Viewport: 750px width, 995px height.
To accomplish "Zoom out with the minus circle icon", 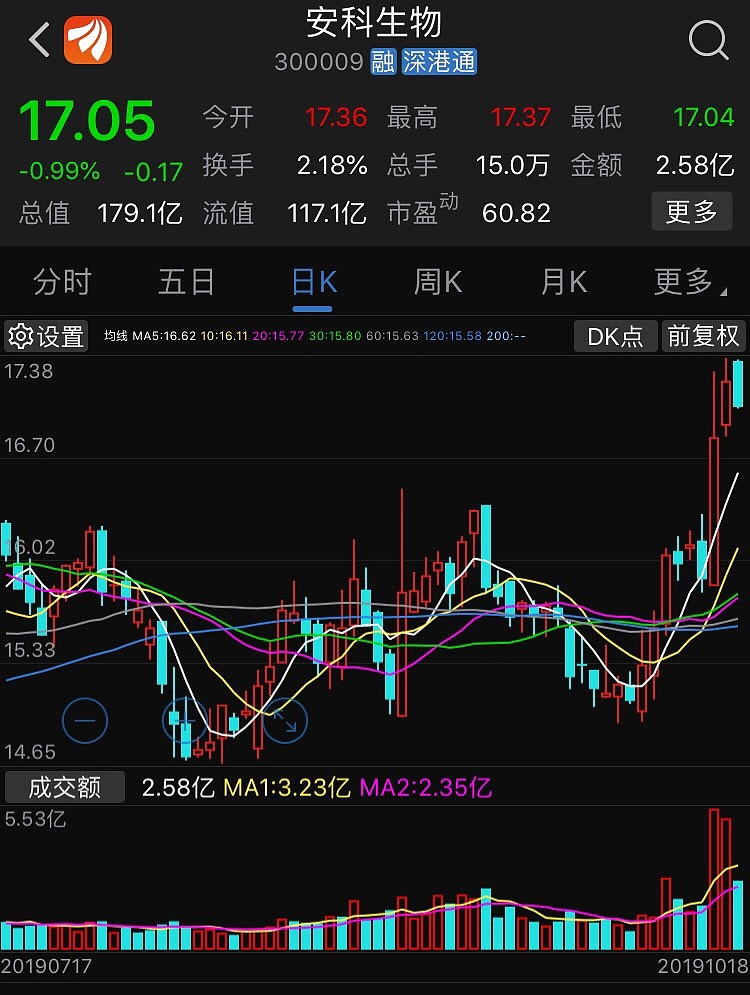I will pos(85,721).
